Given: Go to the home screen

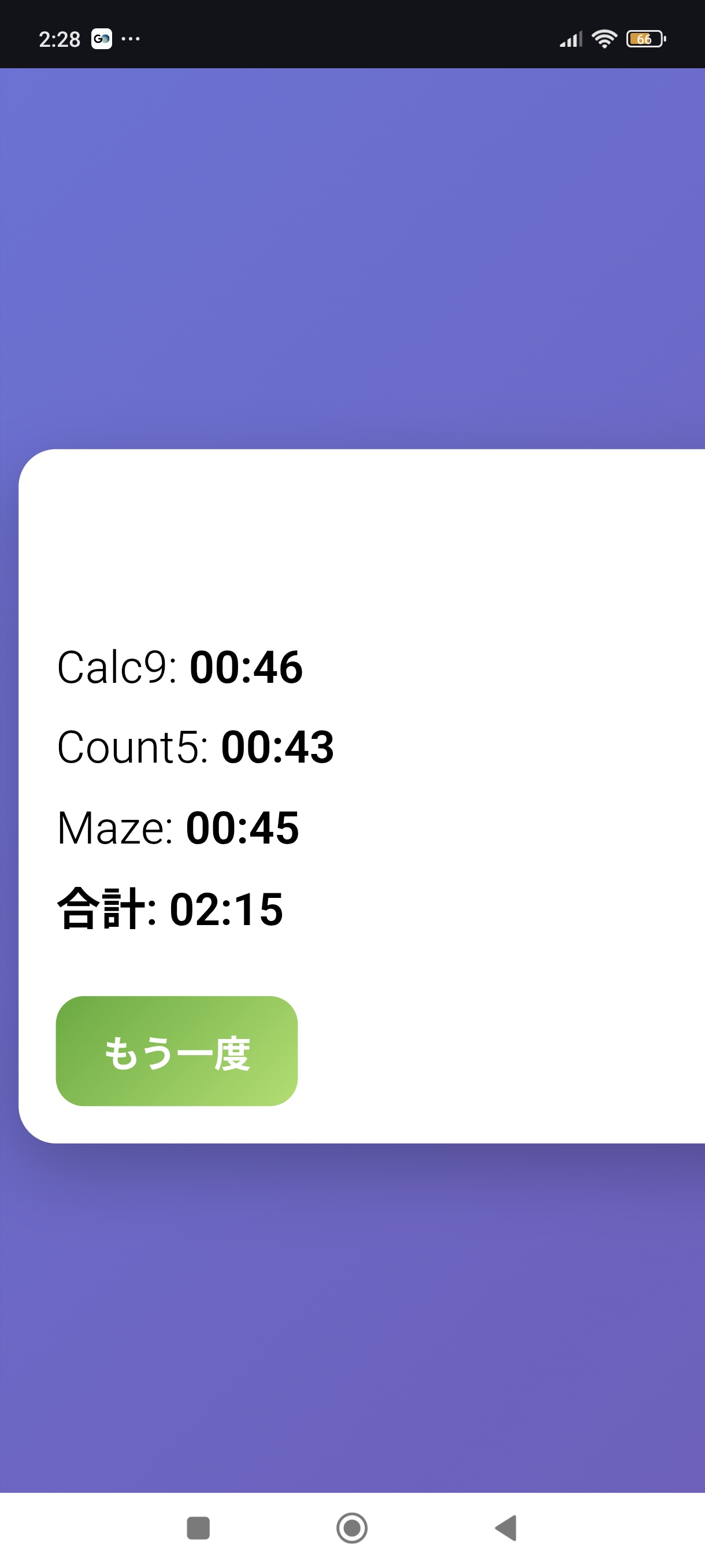Looking at the screenshot, I should point(351,1528).
